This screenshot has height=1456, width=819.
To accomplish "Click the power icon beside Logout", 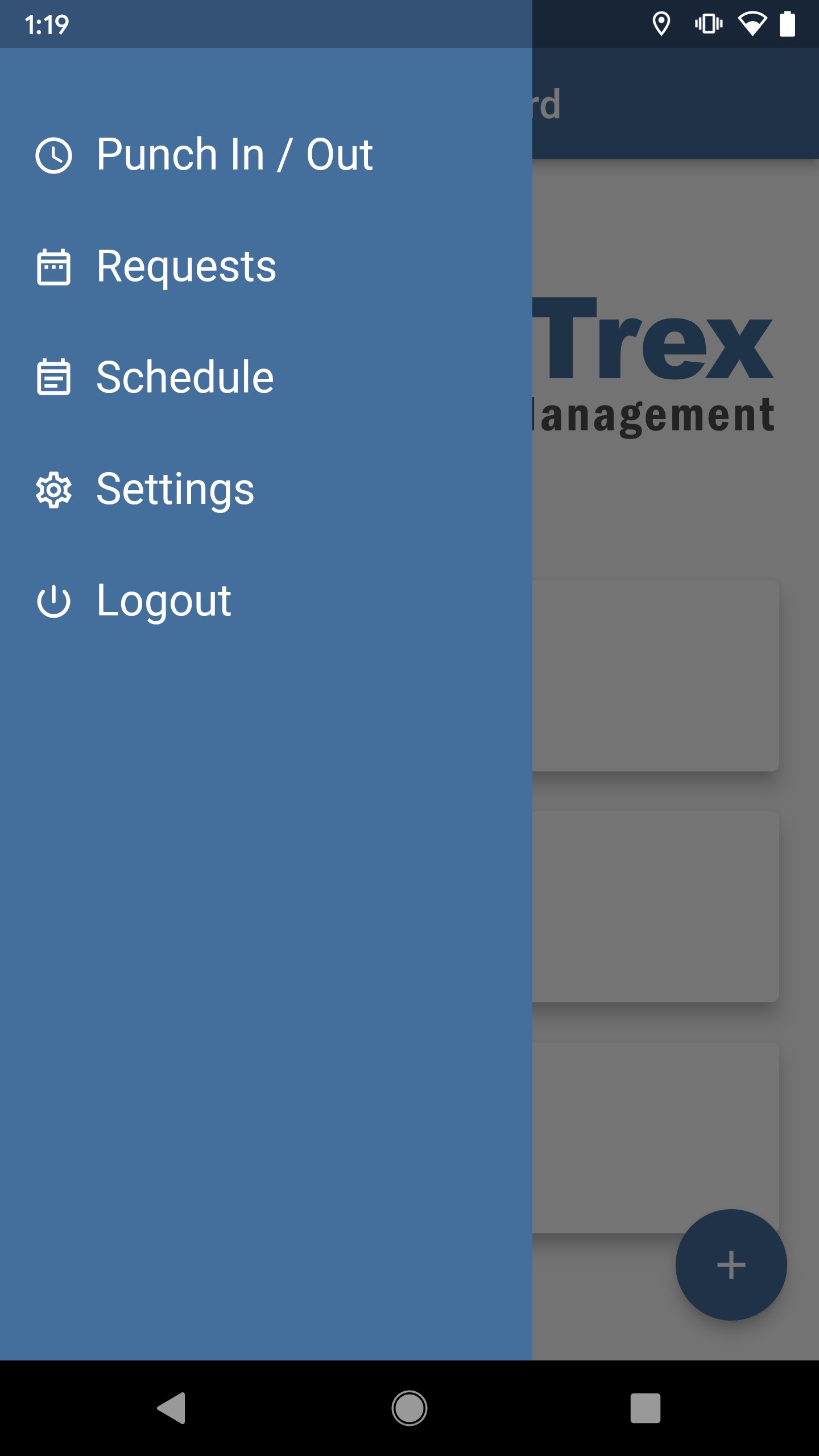I will tap(54, 601).
